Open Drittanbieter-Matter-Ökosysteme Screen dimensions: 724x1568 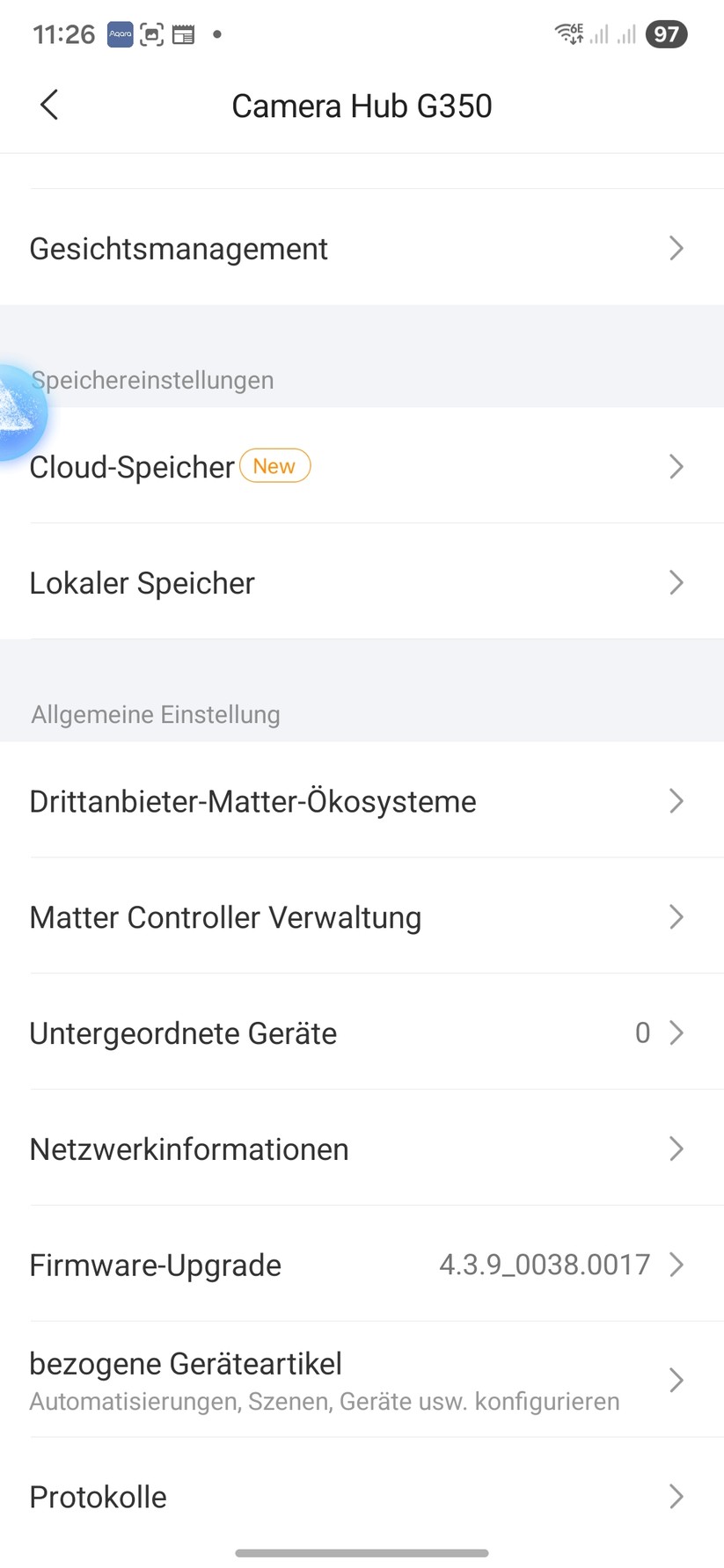pos(252,801)
